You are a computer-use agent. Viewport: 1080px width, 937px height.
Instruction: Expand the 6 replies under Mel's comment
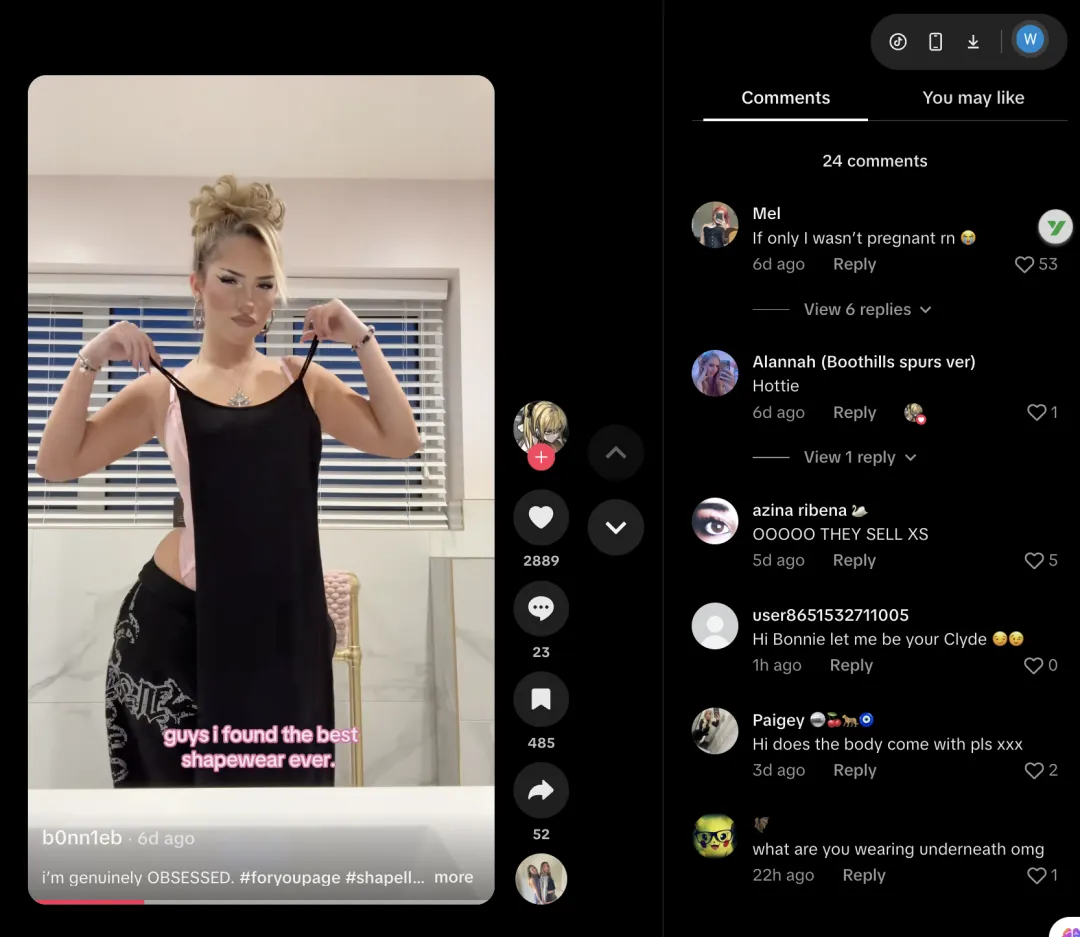[866, 310]
